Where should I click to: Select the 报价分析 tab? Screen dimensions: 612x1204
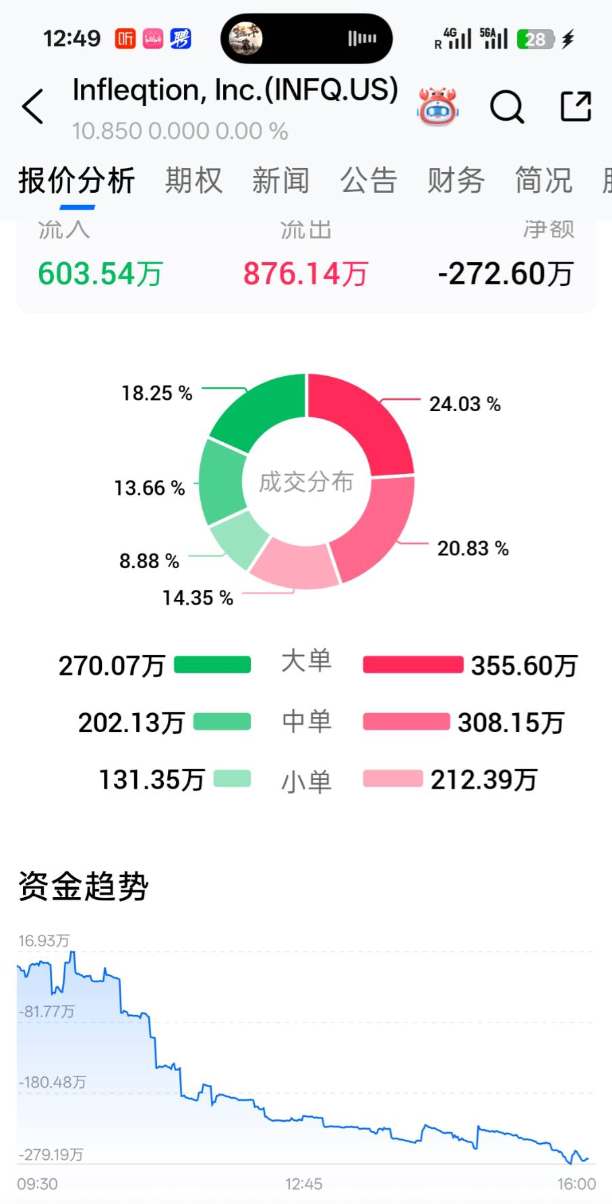tap(77, 181)
